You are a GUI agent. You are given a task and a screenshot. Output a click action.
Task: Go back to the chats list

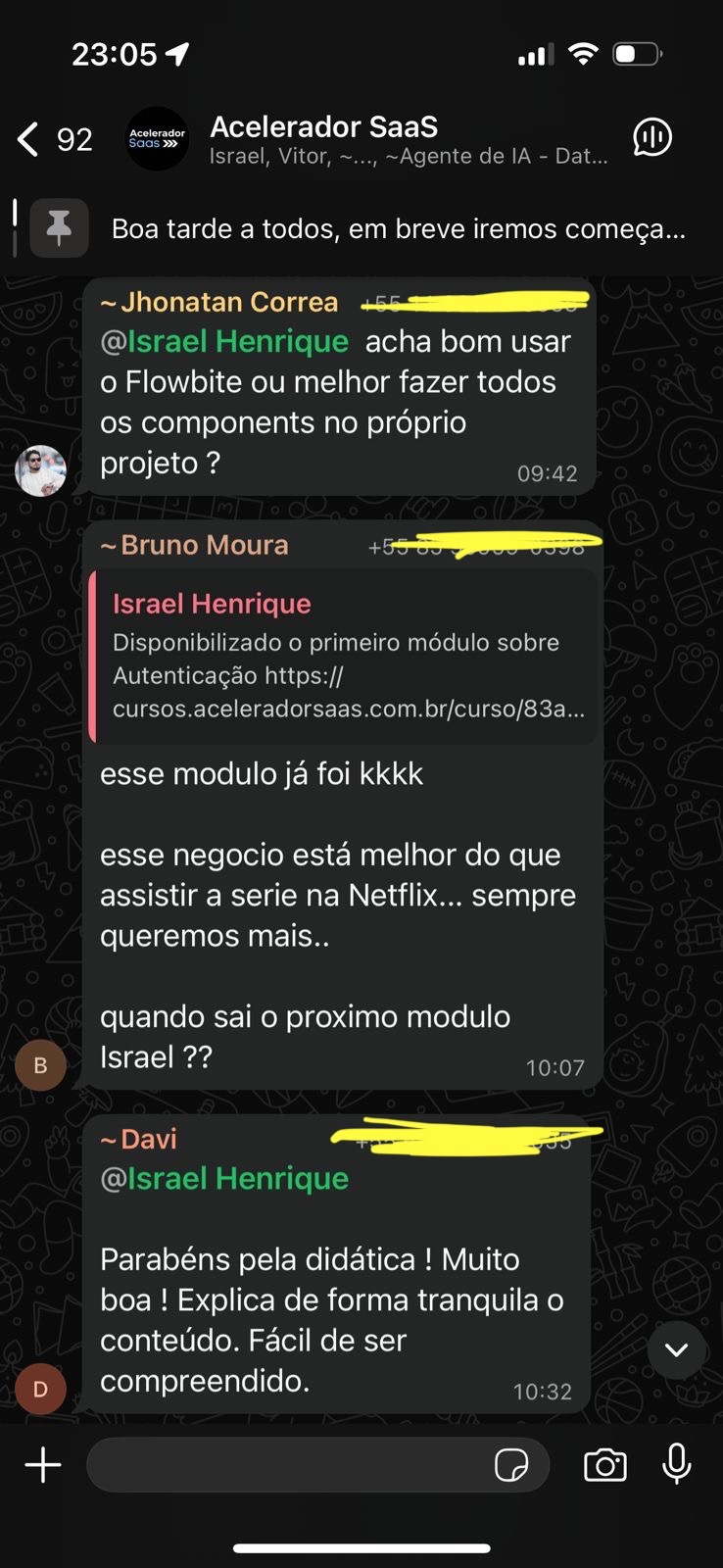[x=29, y=139]
